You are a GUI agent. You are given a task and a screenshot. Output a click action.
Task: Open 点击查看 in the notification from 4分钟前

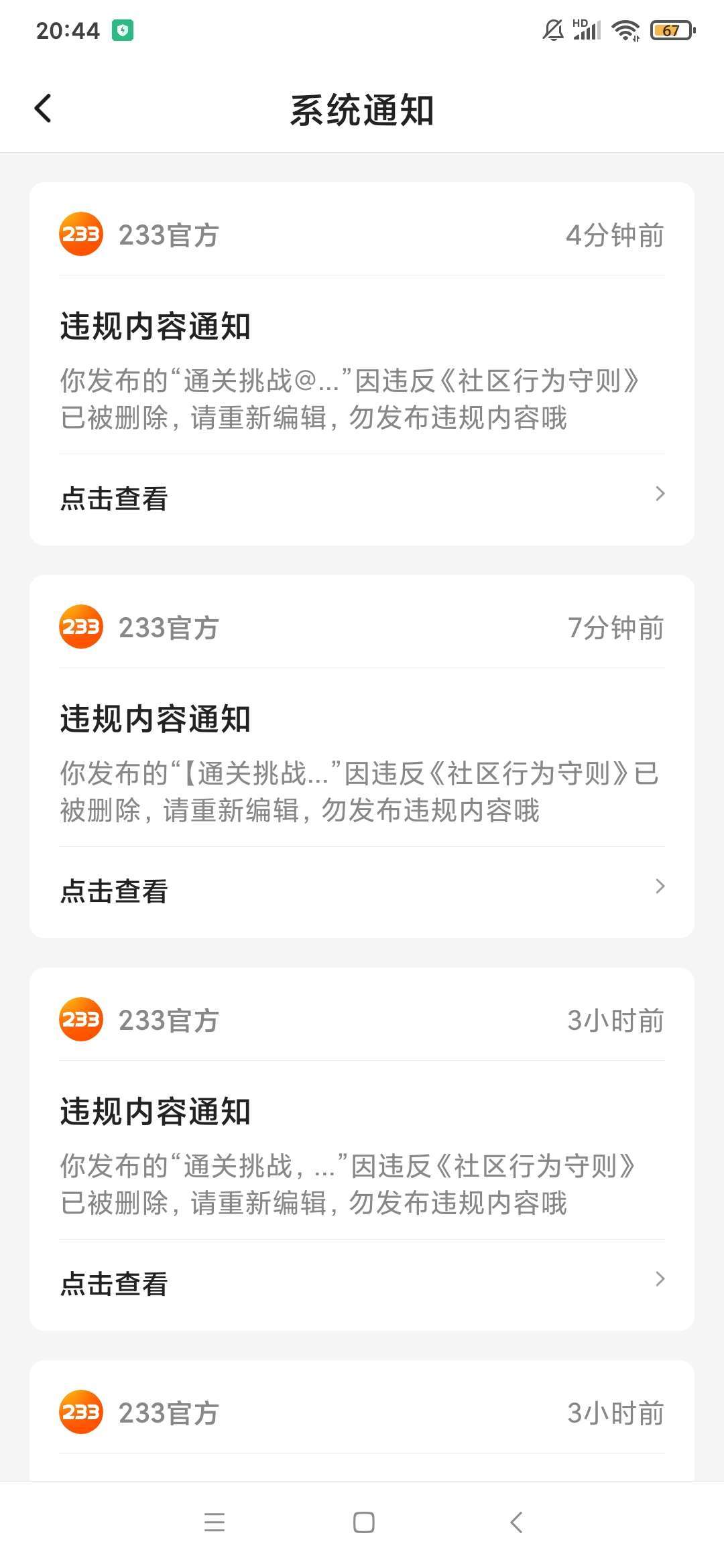point(362,499)
